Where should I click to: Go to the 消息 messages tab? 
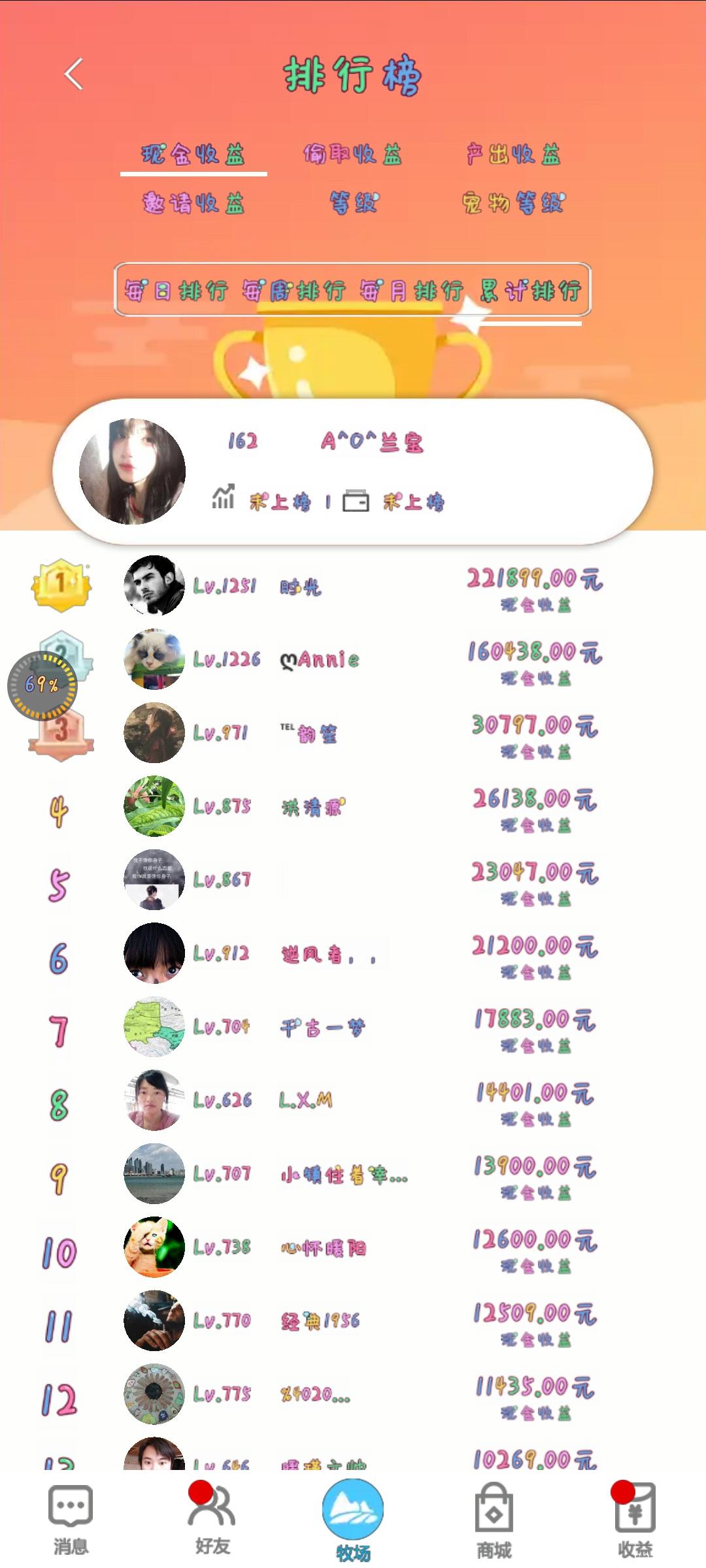71,1518
